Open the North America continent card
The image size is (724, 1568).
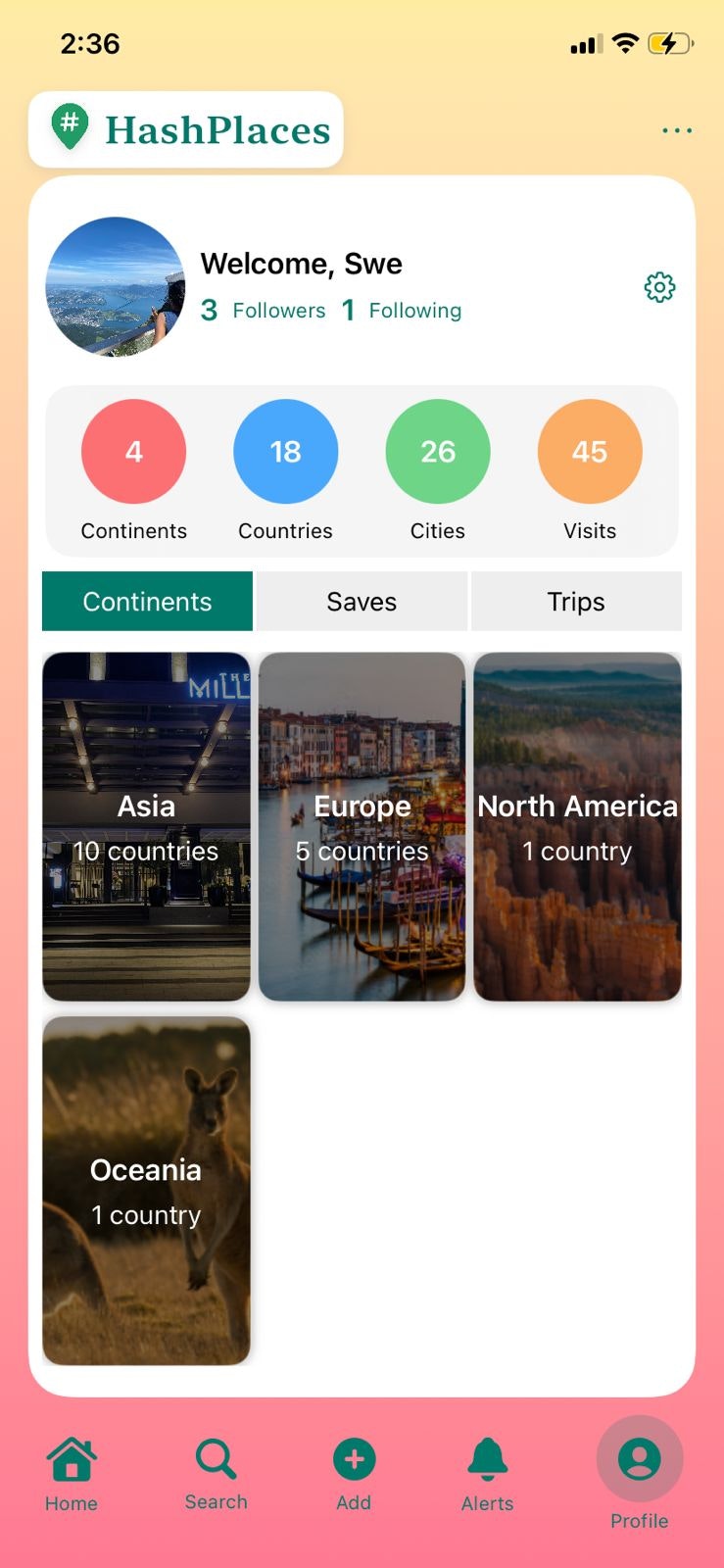tap(576, 825)
